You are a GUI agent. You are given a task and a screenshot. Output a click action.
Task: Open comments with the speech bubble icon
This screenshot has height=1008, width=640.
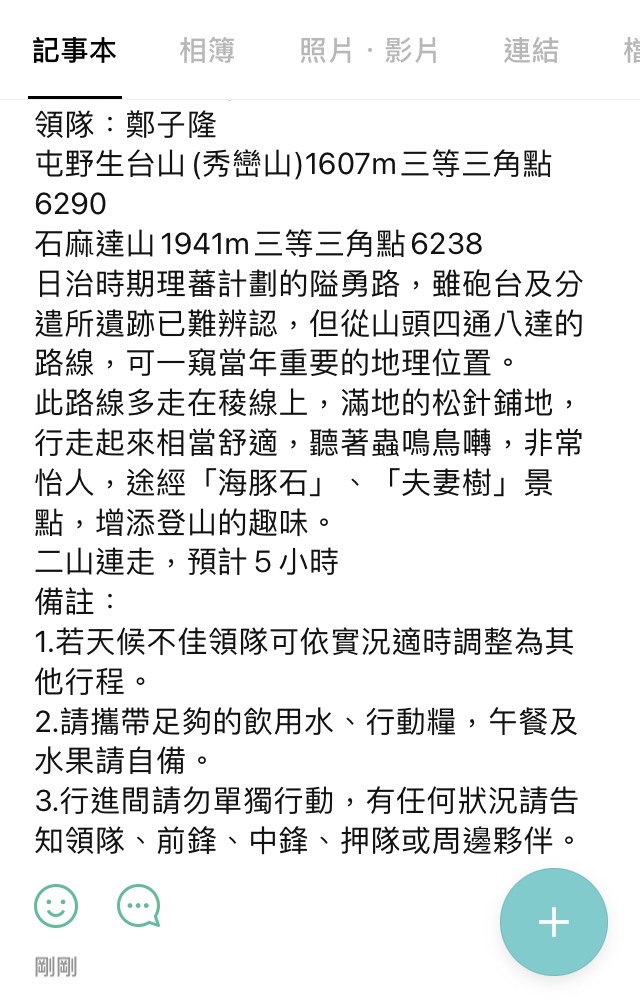coord(138,906)
